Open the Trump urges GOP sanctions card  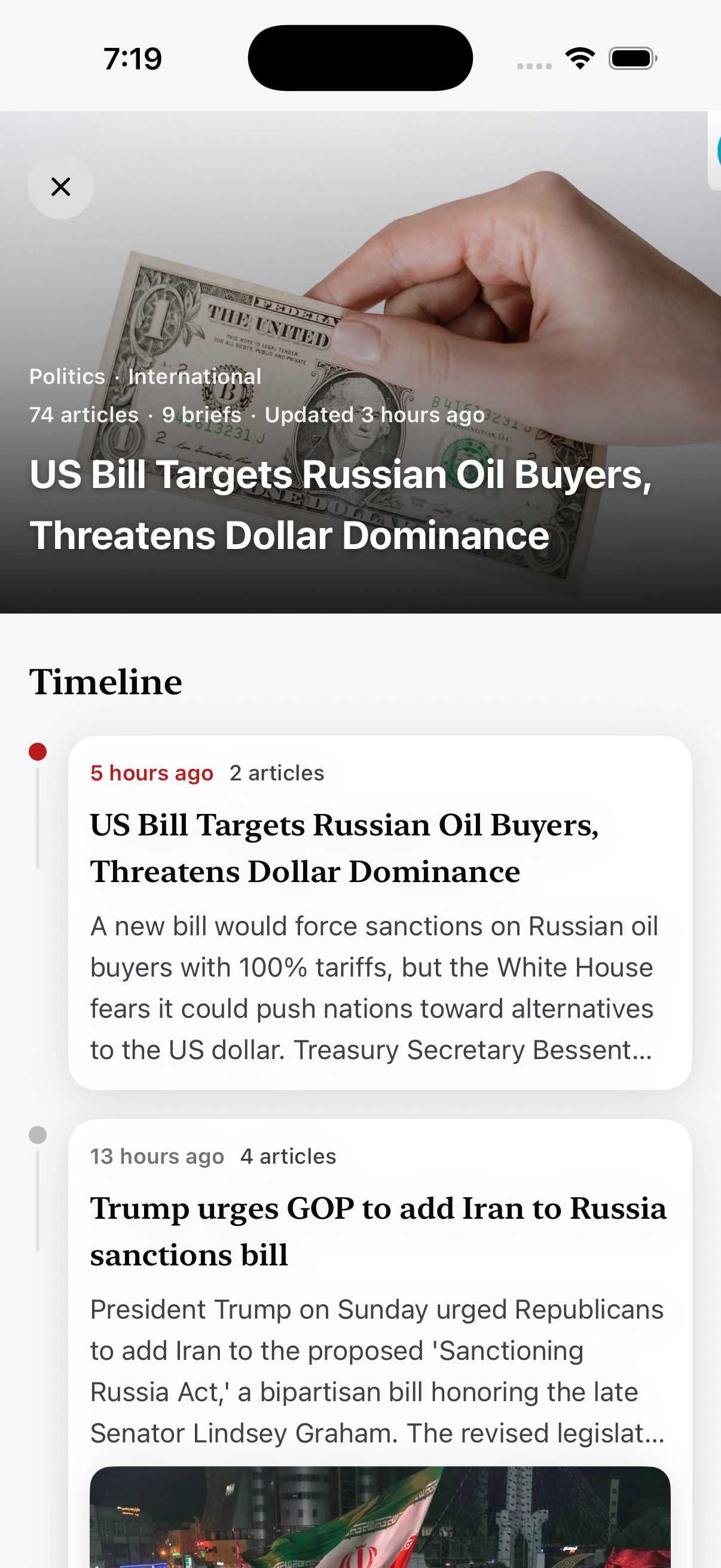380,1343
